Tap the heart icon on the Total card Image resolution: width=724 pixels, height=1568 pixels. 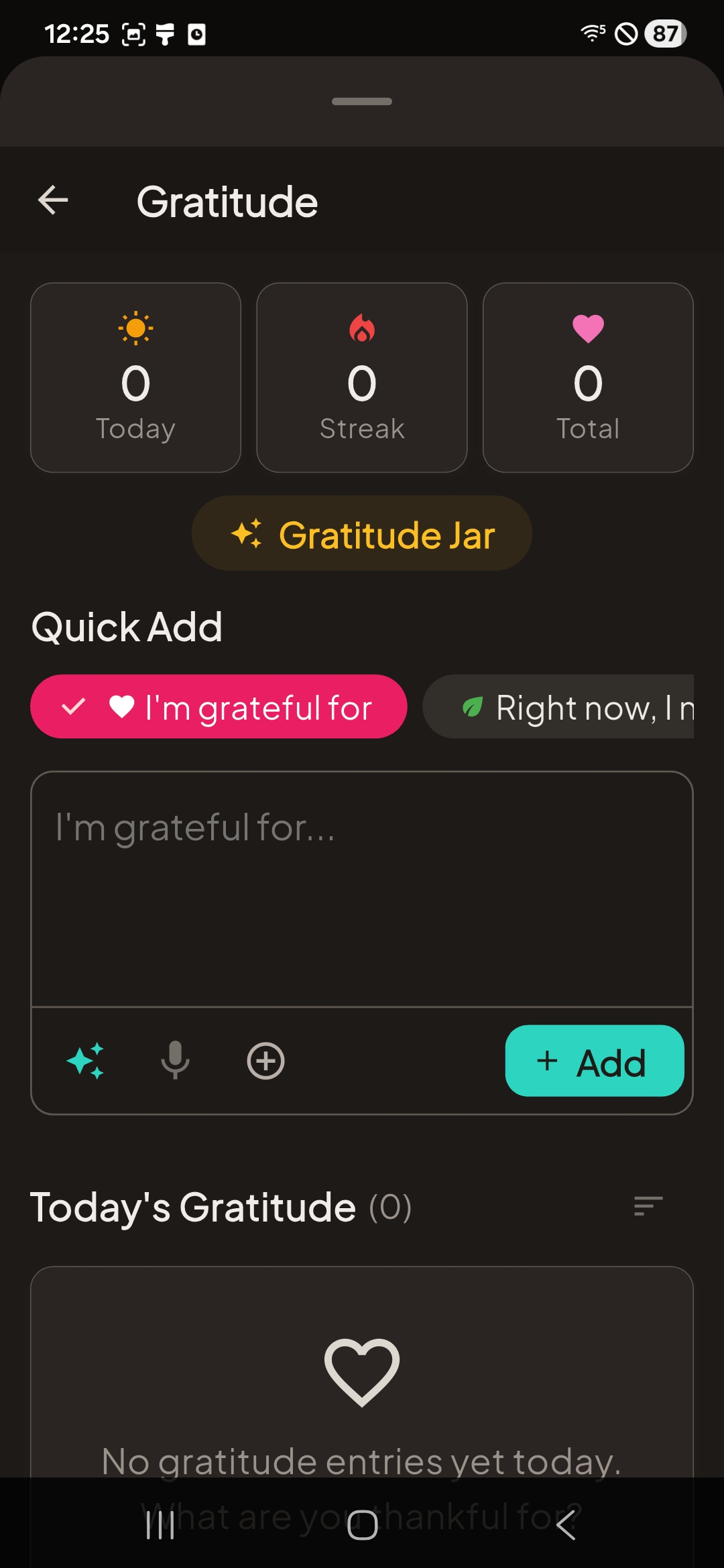click(x=588, y=329)
